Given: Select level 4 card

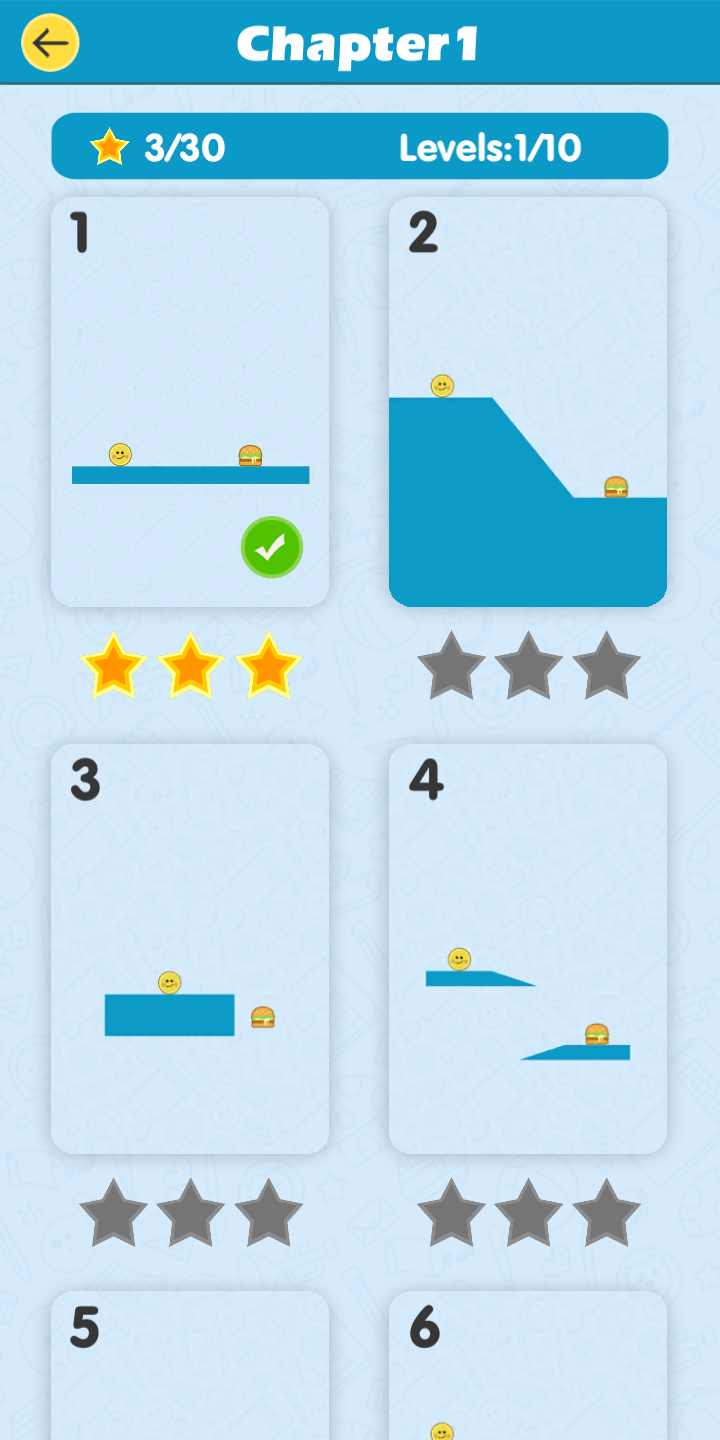Looking at the screenshot, I should [528, 948].
